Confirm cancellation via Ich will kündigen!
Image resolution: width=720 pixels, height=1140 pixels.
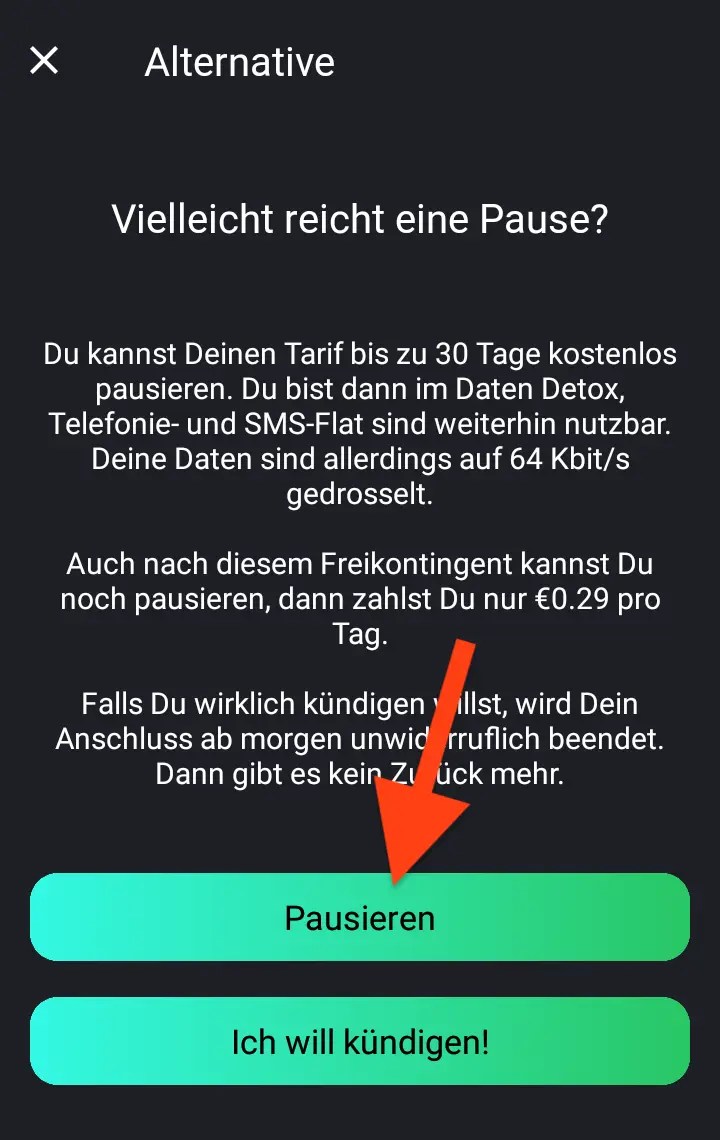[360, 1041]
